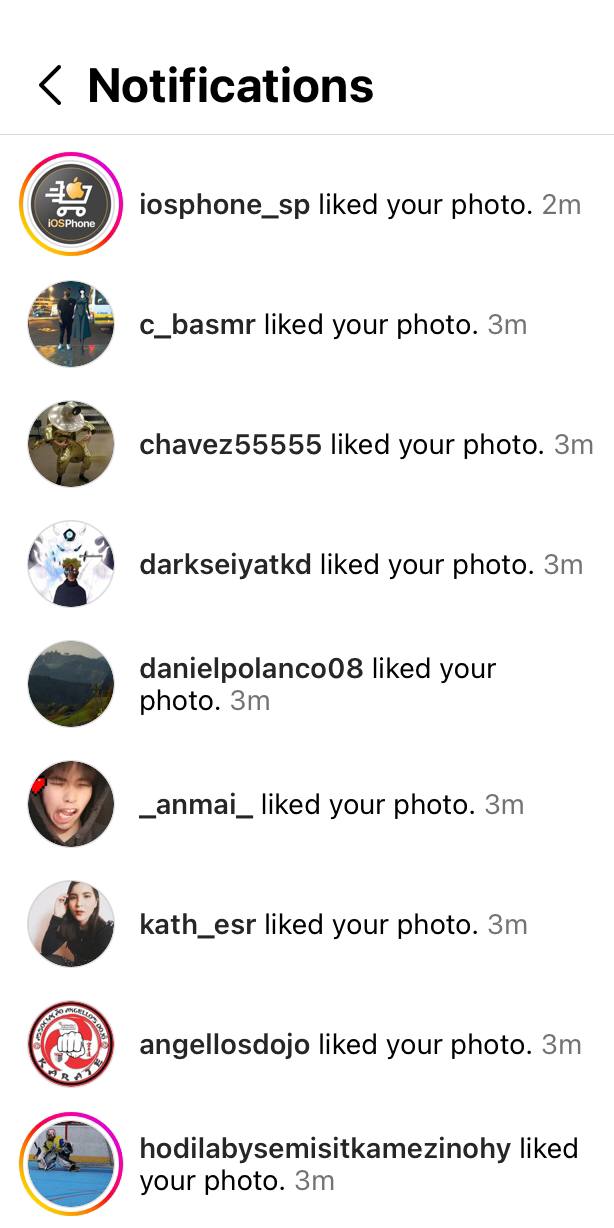This screenshot has height=1228, width=614.
Task: View _anmai_'s profile avatar
Action: pyautogui.click(x=71, y=804)
